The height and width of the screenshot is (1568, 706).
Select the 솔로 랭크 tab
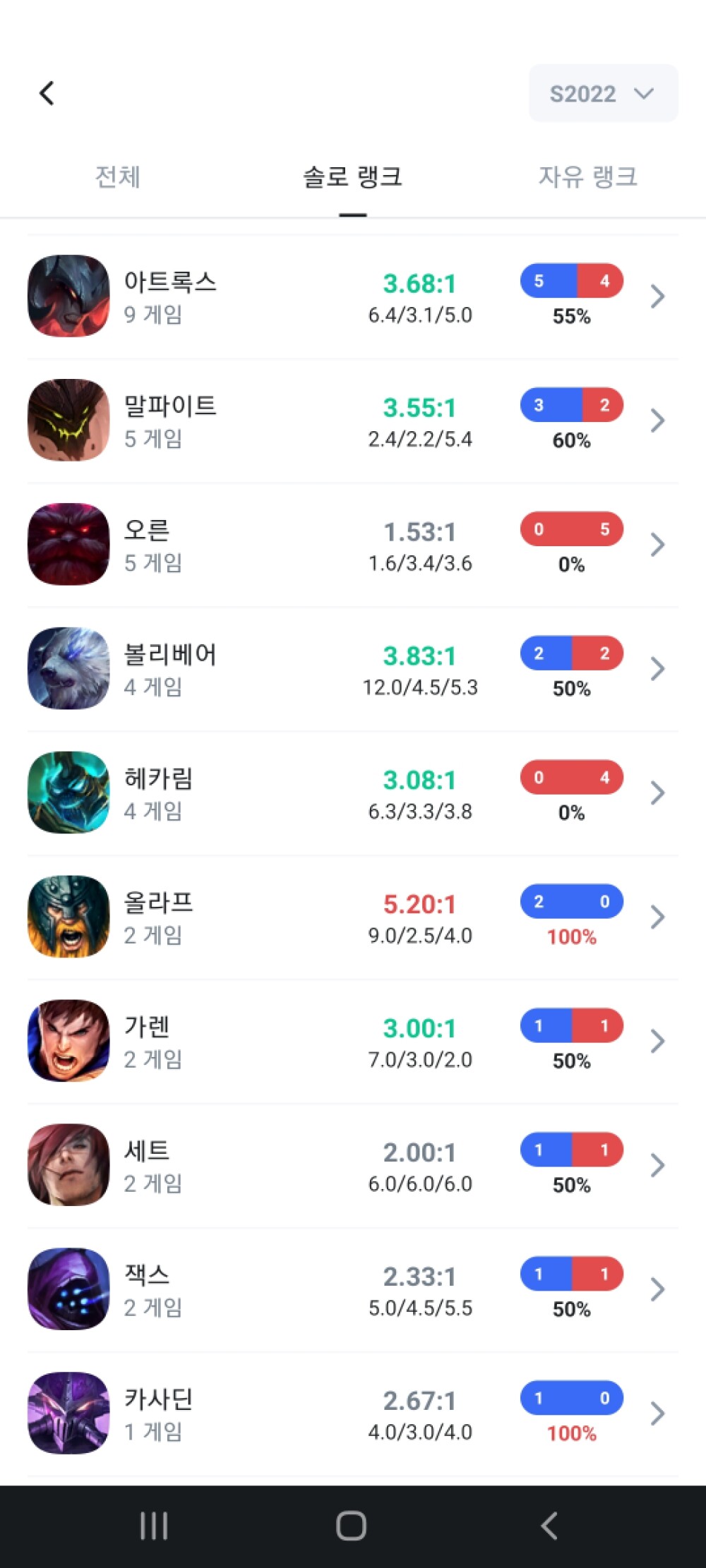(352, 176)
